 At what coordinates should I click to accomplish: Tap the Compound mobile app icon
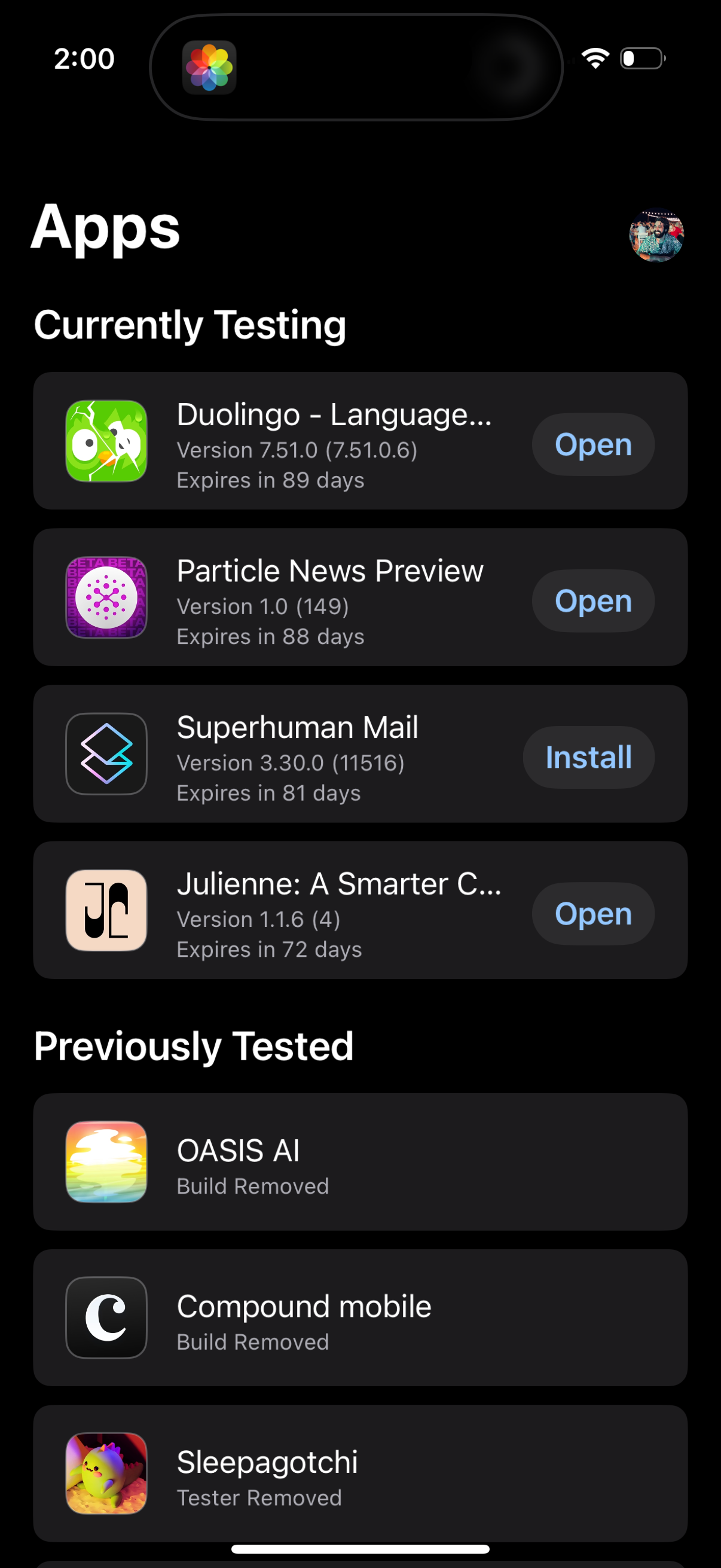pyautogui.click(x=105, y=1317)
